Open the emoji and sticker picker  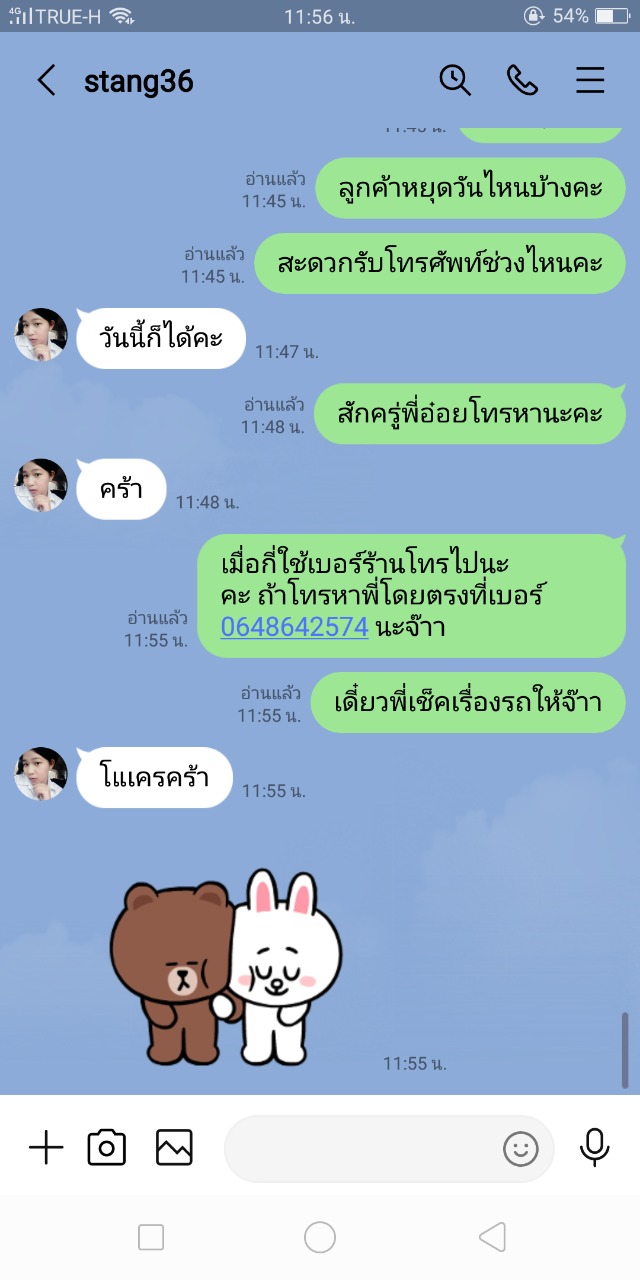(520, 1149)
